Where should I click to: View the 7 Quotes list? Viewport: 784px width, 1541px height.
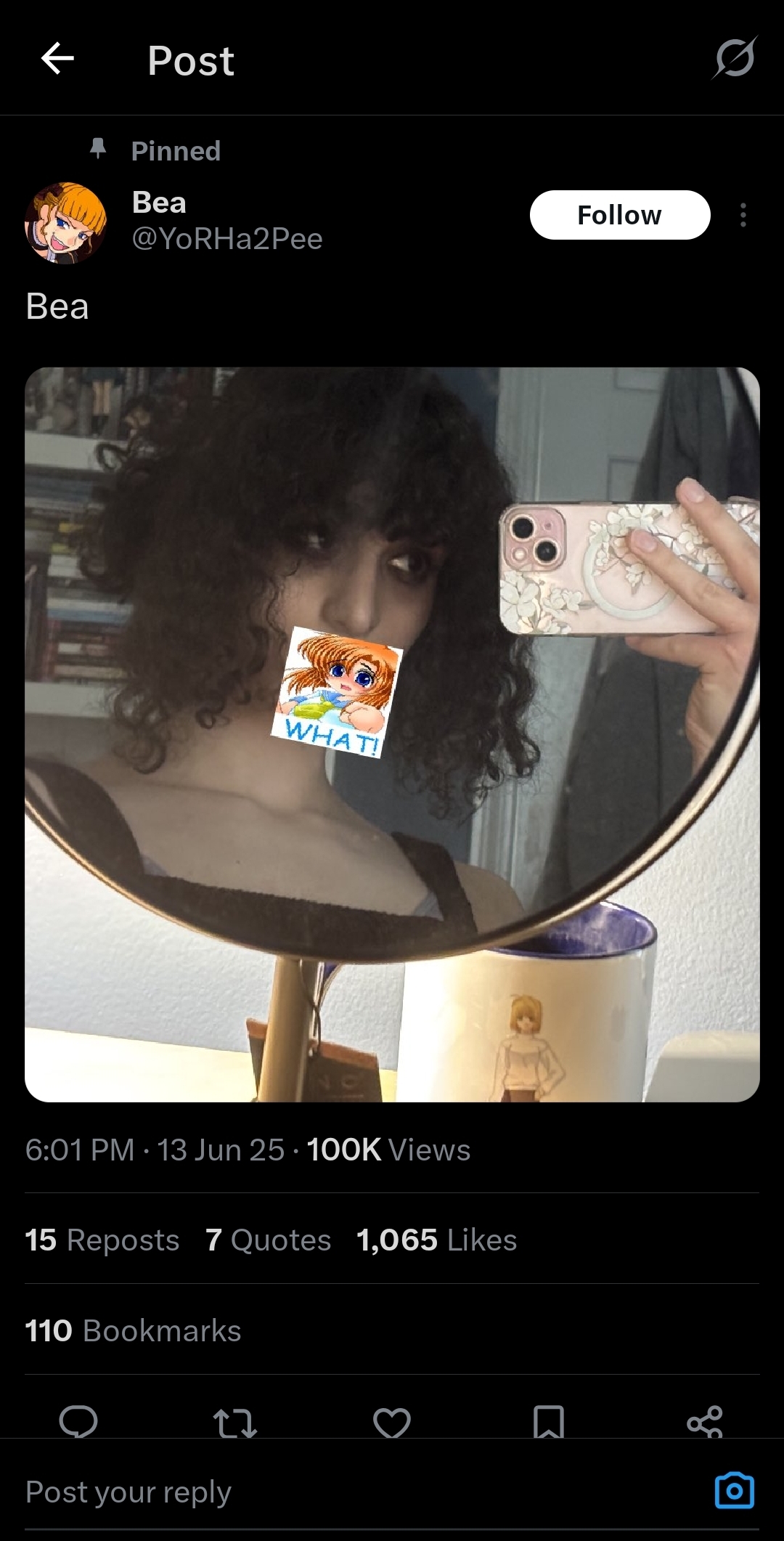268,1240
